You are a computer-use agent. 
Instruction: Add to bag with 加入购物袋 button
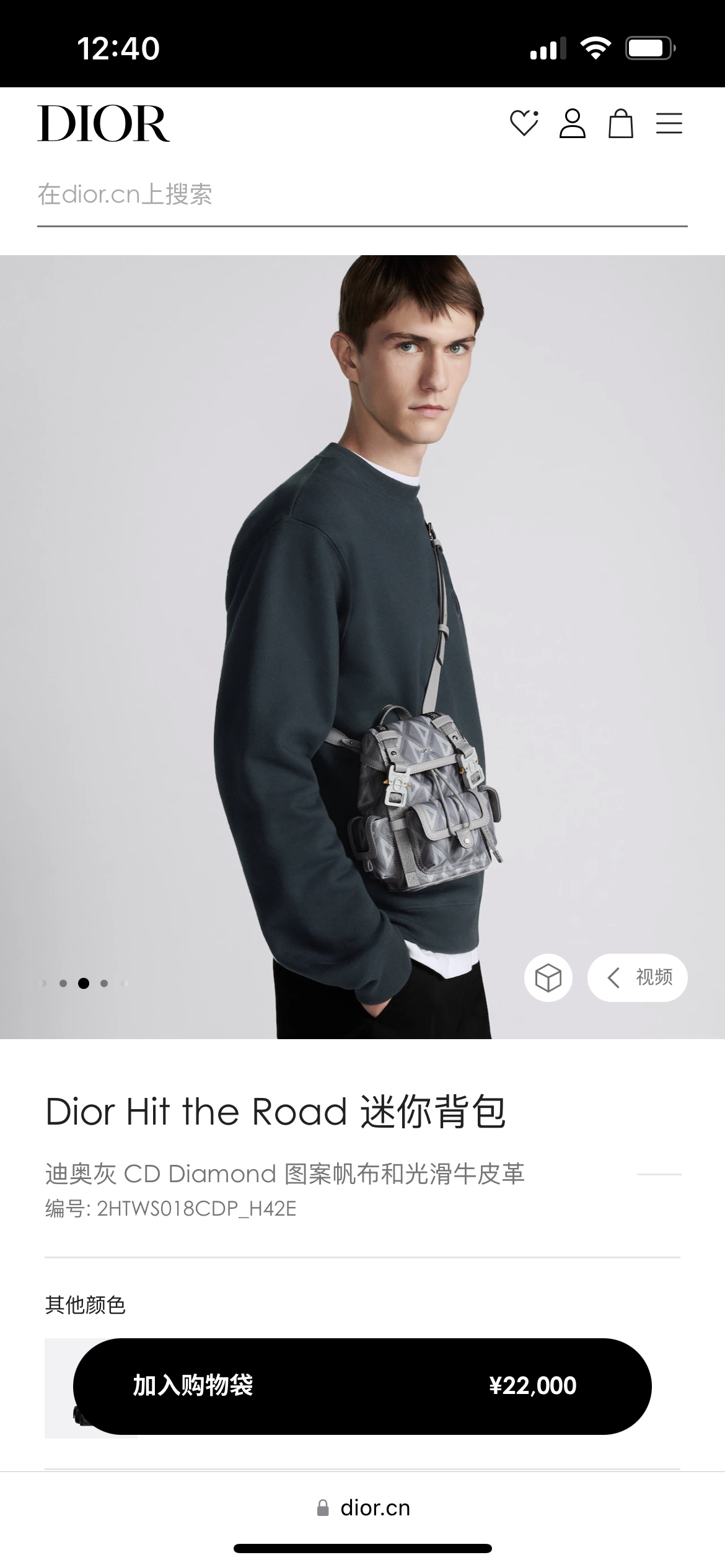coord(362,1386)
